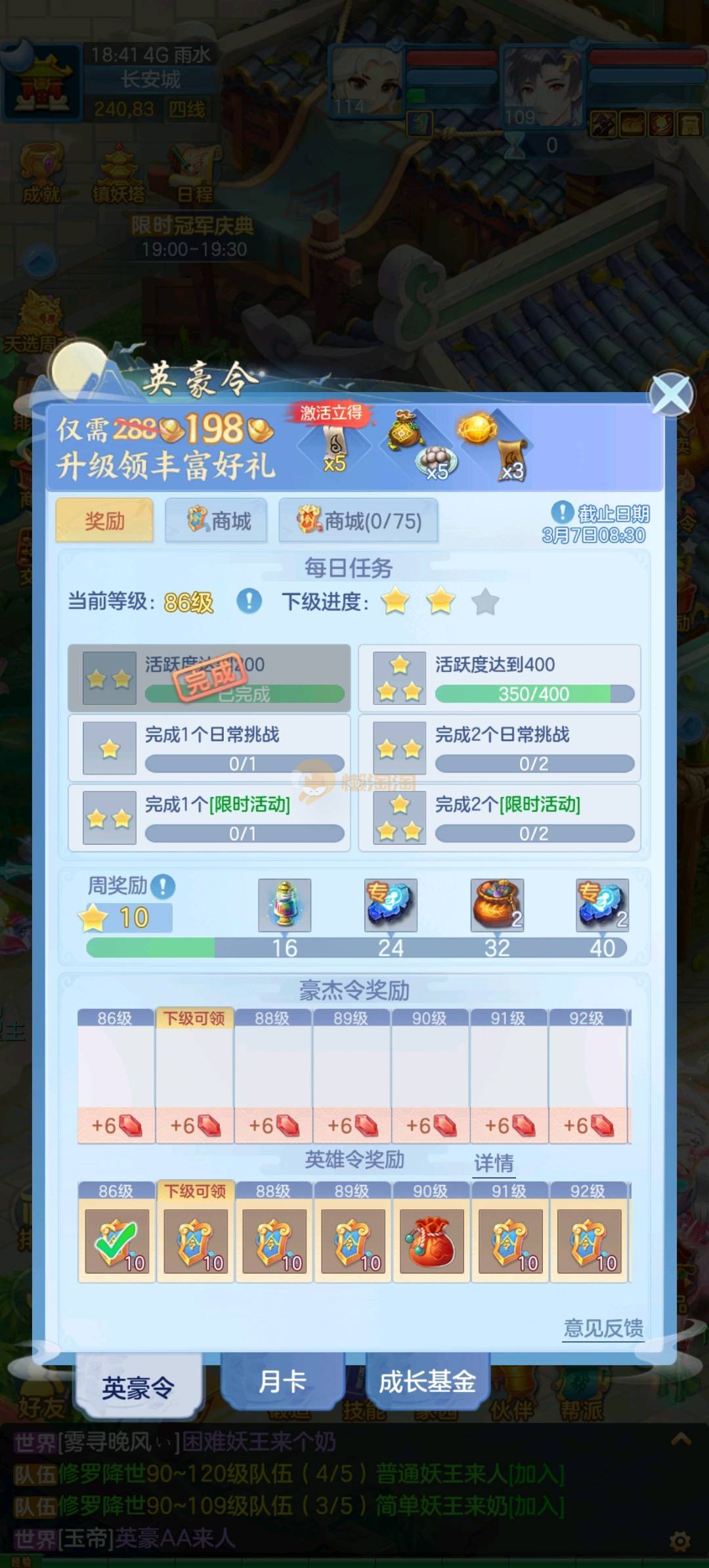Viewport: 709px width, 1568px height.
Task: Tap the 截止日期 info icon
Action: (562, 512)
